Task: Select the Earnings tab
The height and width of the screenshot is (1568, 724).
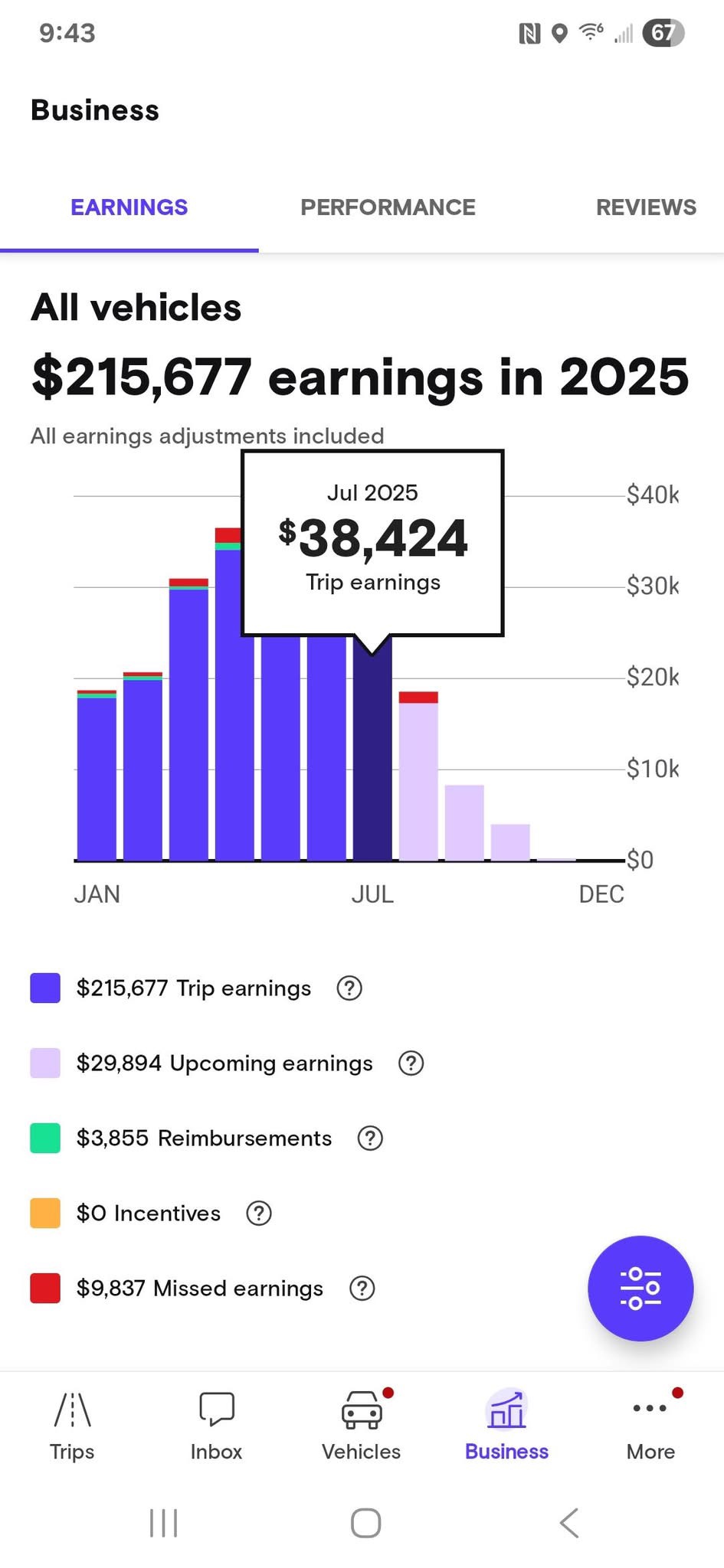Action: (x=129, y=207)
